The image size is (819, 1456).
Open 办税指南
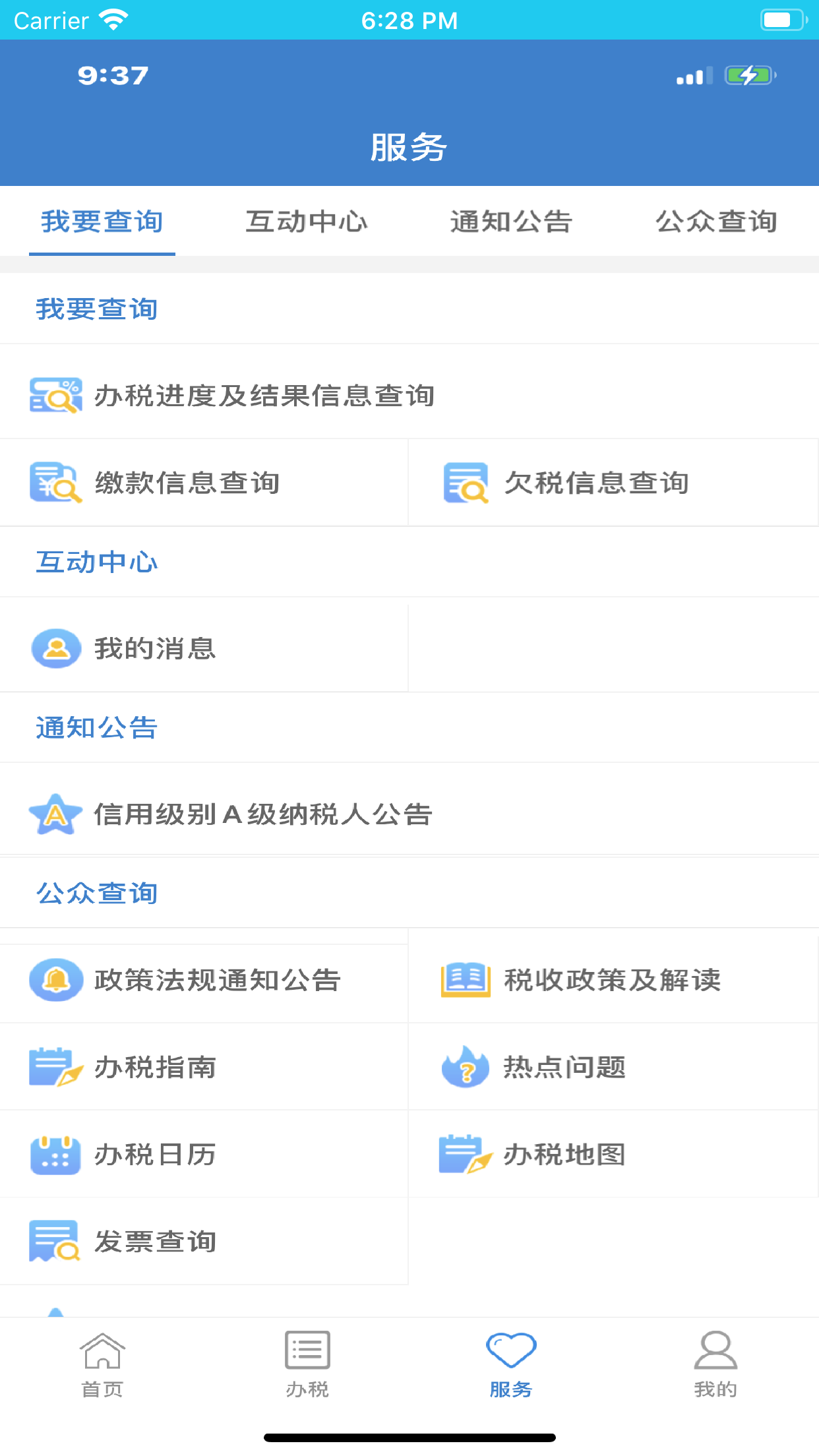tap(155, 1067)
